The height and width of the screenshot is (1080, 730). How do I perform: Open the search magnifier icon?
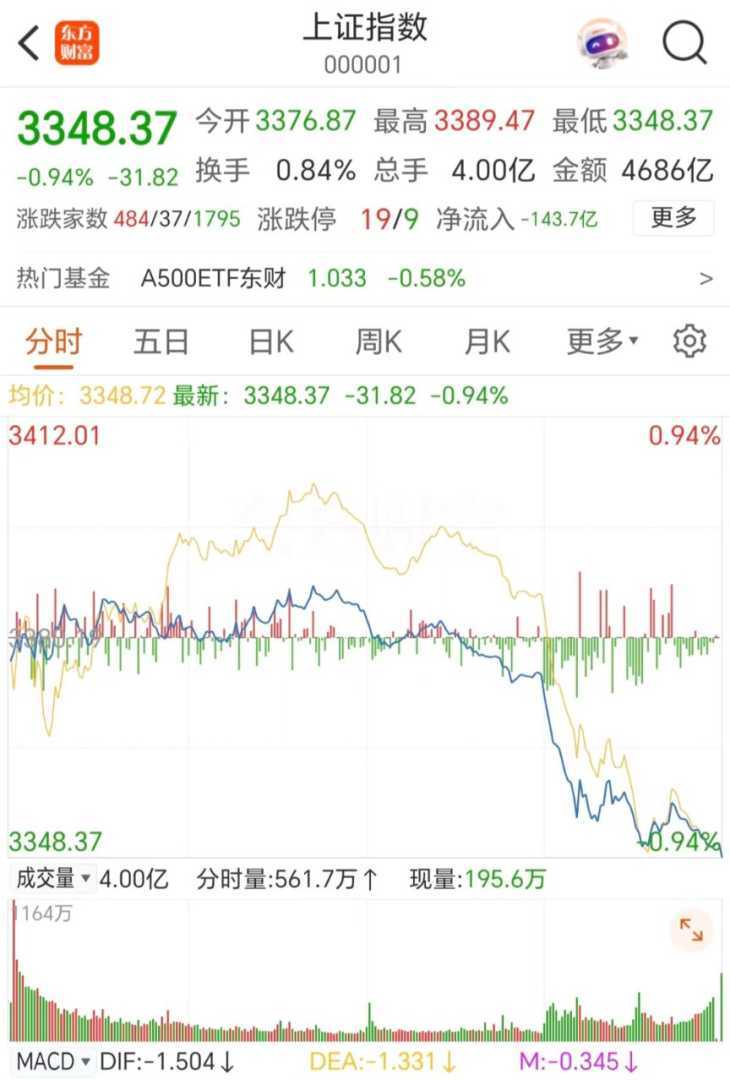tap(685, 44)
